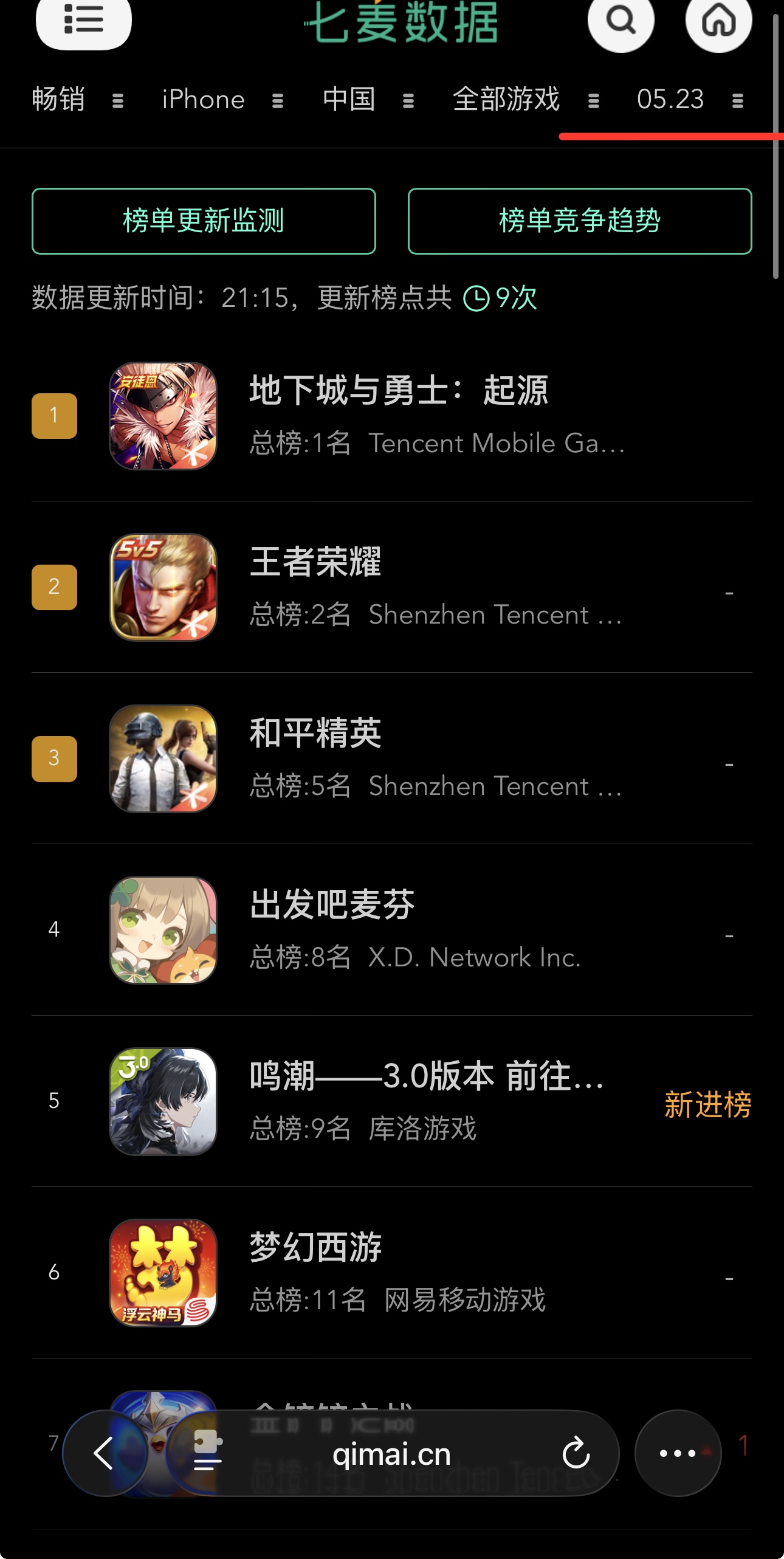Image resolution: width=784 pixels, height=1559 pixels.
Task: Go back with the browser back arrow
Action: coord(105,1453)
